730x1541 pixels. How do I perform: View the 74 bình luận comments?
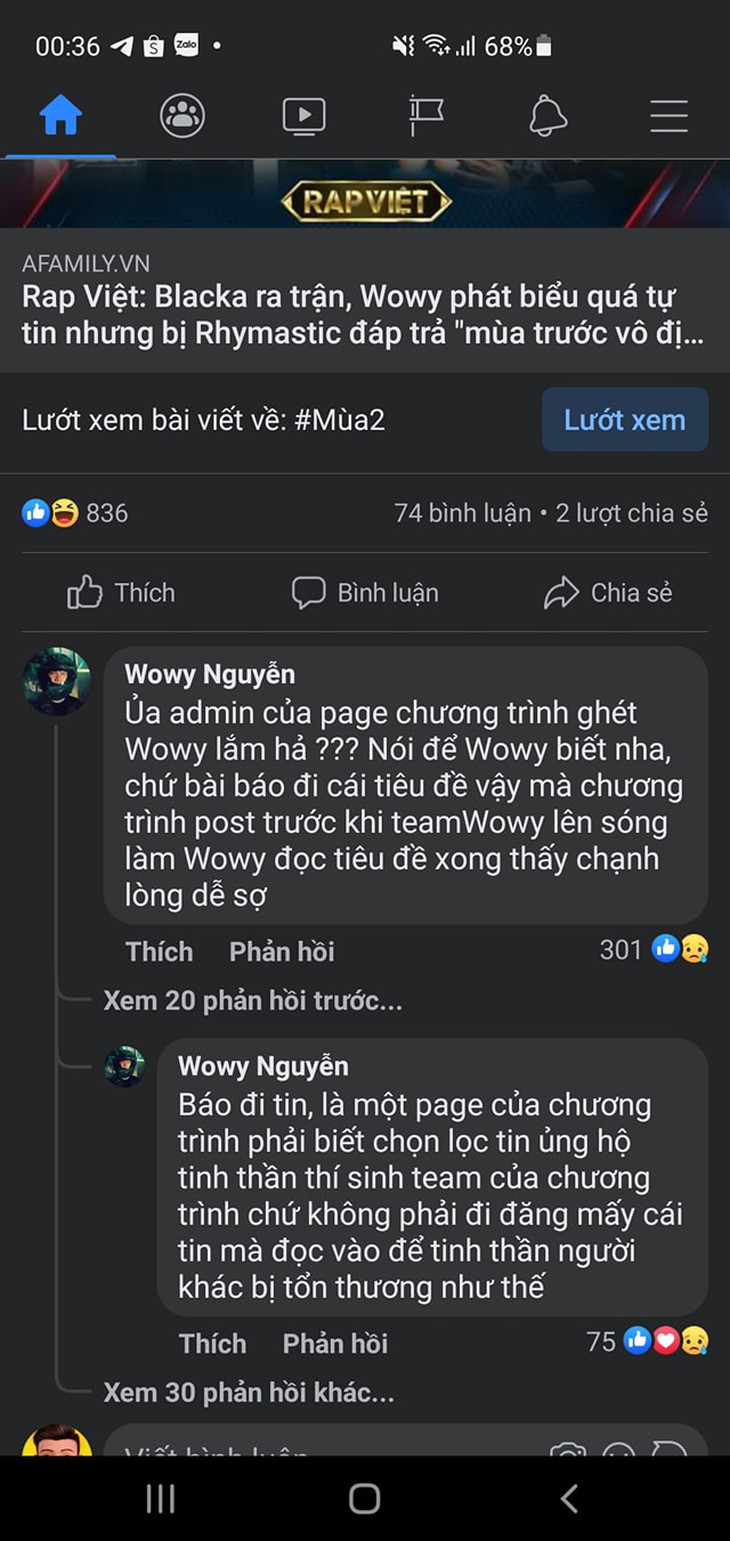pyautogui.click(x=462, y=513)
